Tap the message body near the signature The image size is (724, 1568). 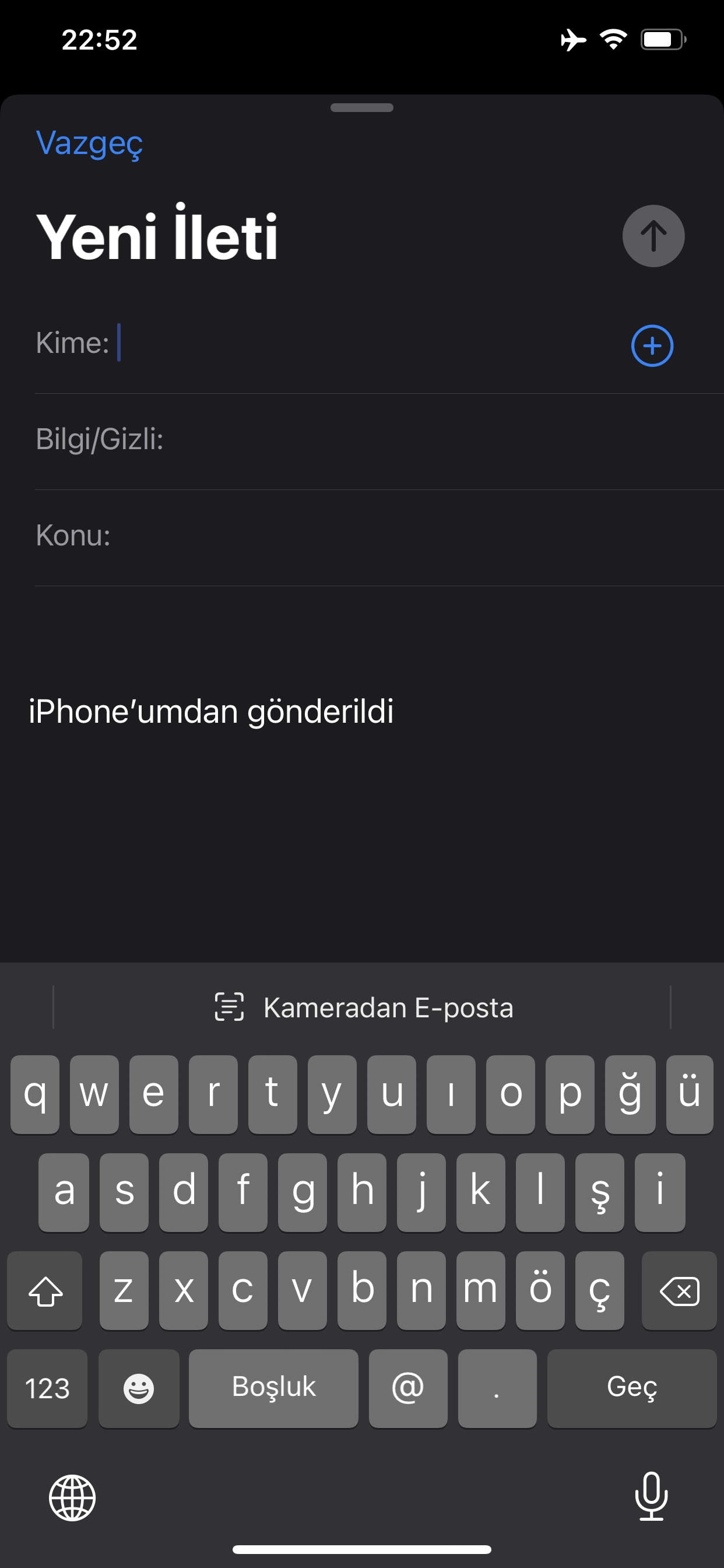point(211,711)
